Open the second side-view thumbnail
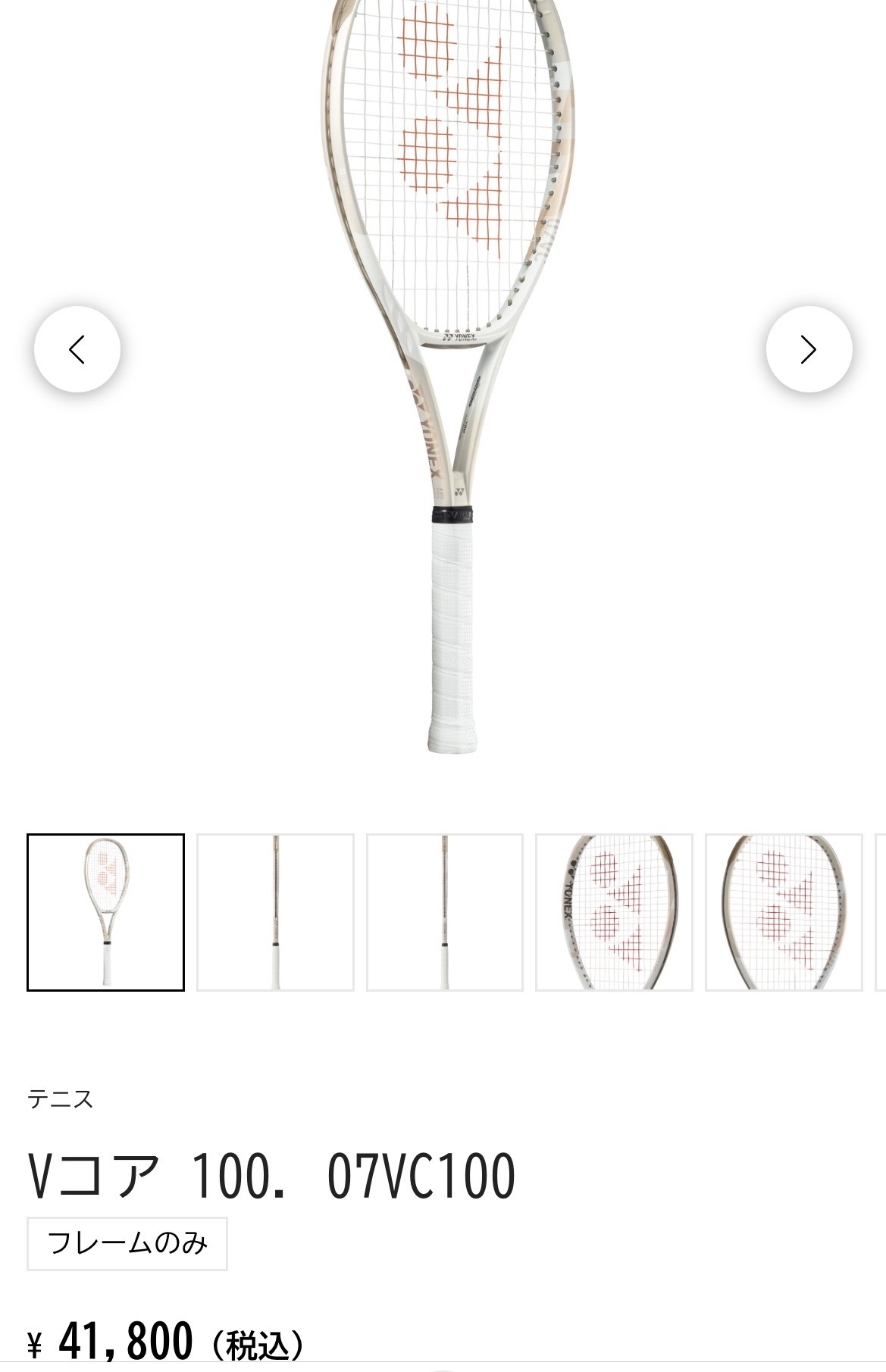This screenshot has height=1372, width=886. tap(275, 912)
